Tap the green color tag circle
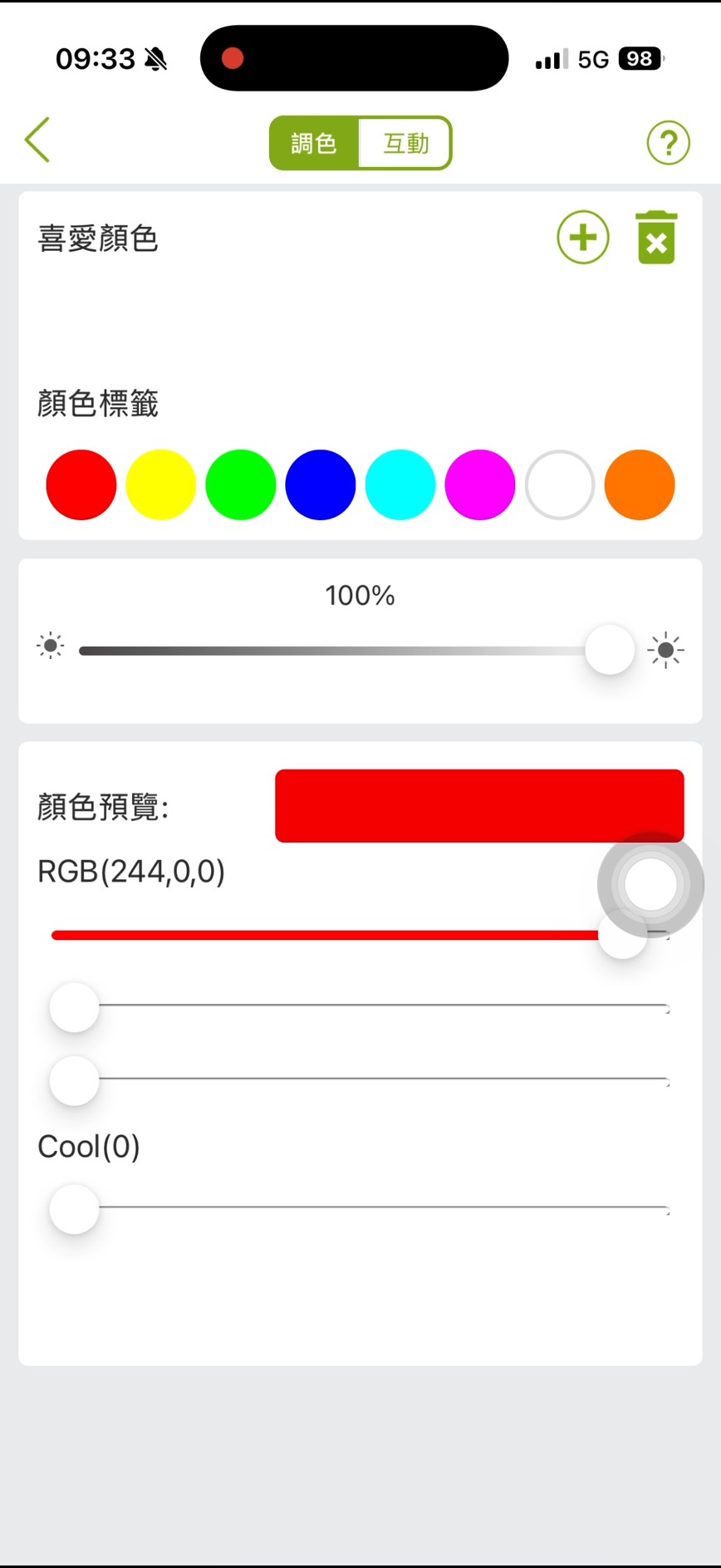 click(240, 484)
